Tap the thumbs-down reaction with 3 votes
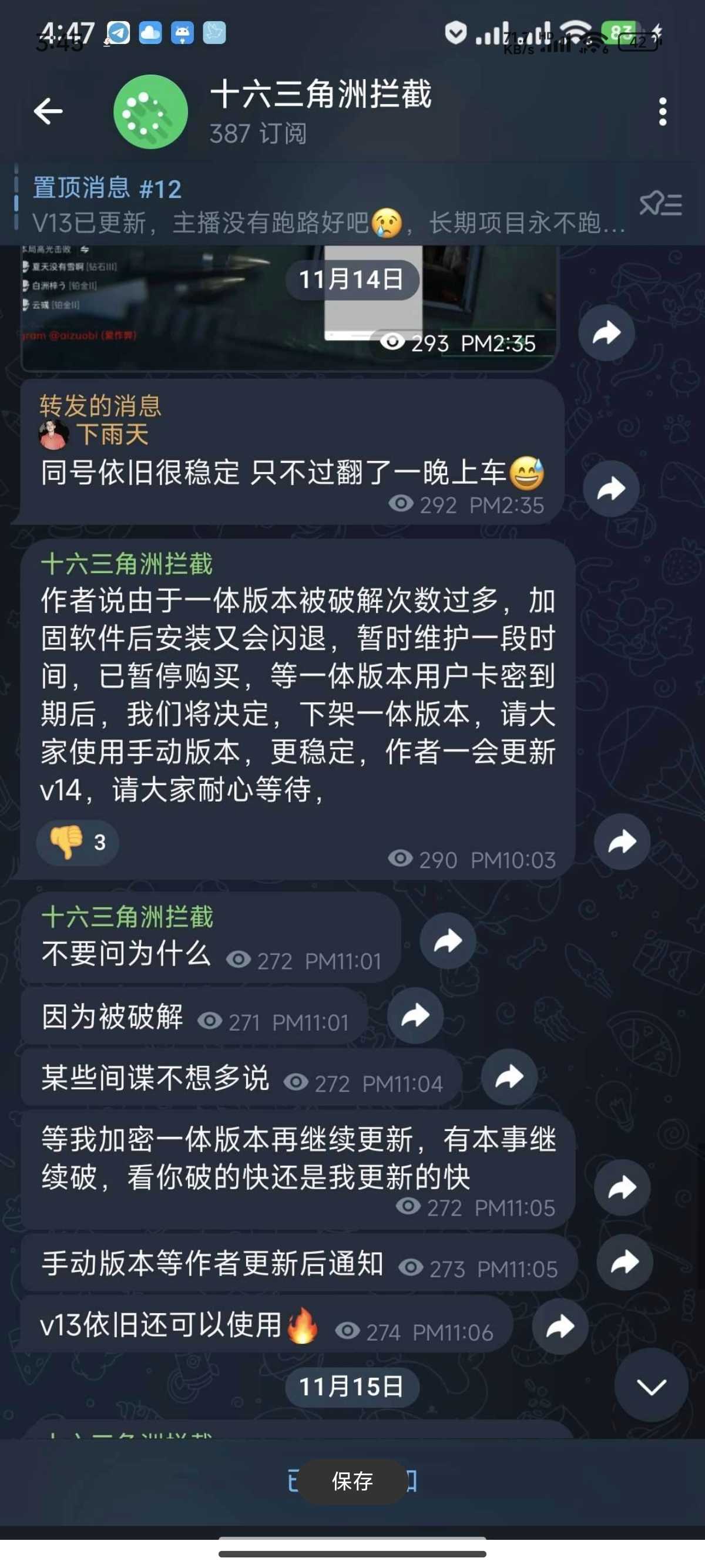Screen dimensions: 705x1568 click(x=78, y=842)
